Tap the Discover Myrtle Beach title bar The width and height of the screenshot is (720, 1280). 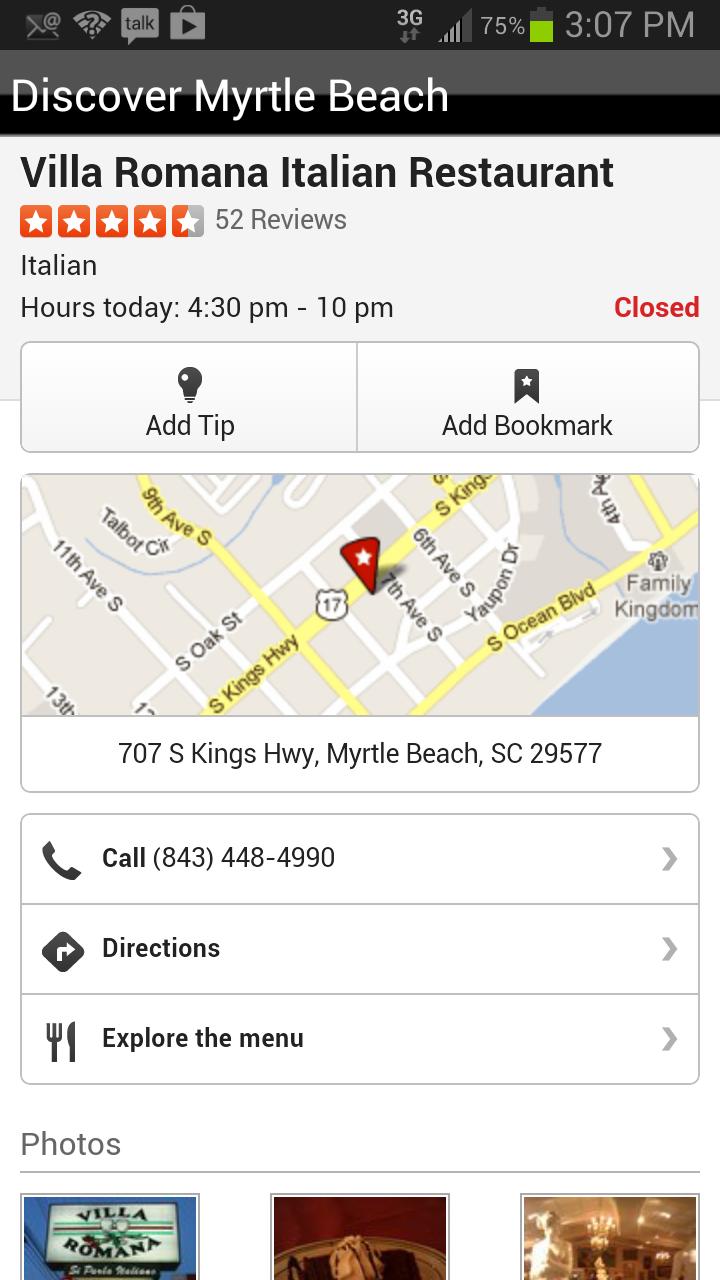[x=228, y=95]
